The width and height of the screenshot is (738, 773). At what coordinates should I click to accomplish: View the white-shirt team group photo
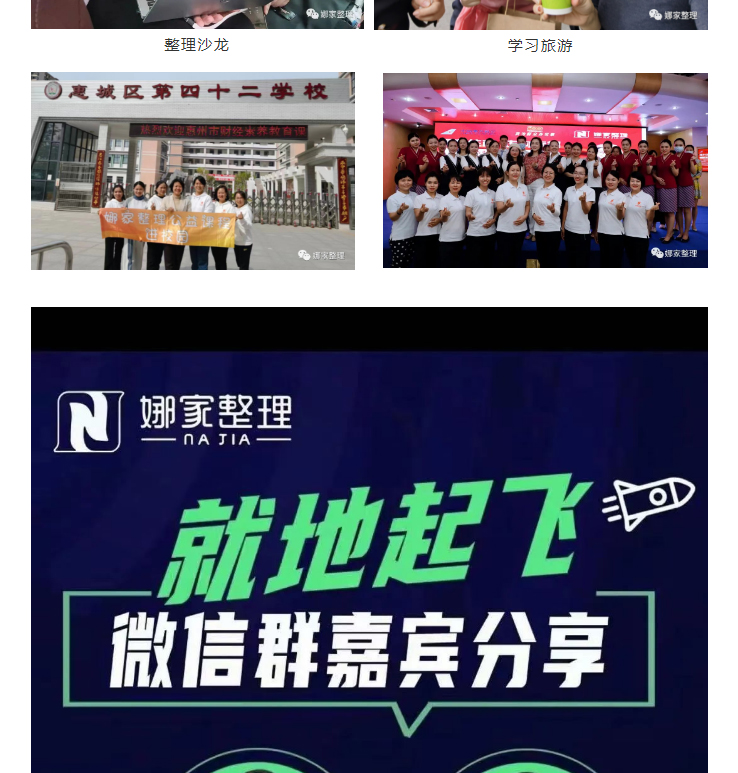pyautogui.click(x=545, y=170)
